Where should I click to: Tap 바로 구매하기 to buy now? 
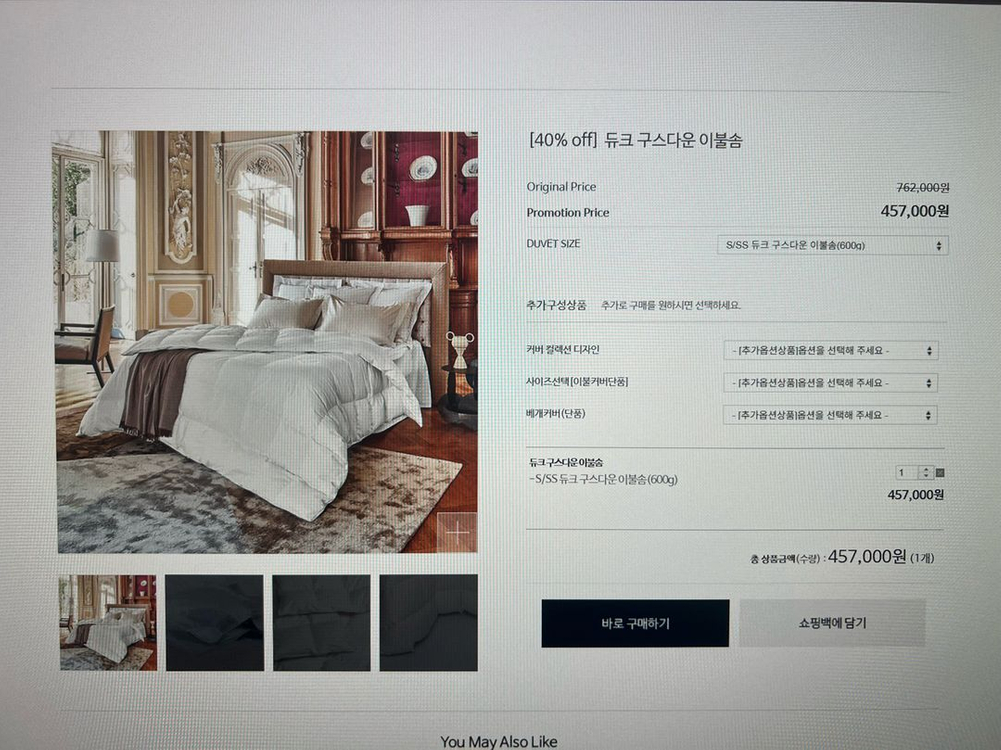point(635,623)
